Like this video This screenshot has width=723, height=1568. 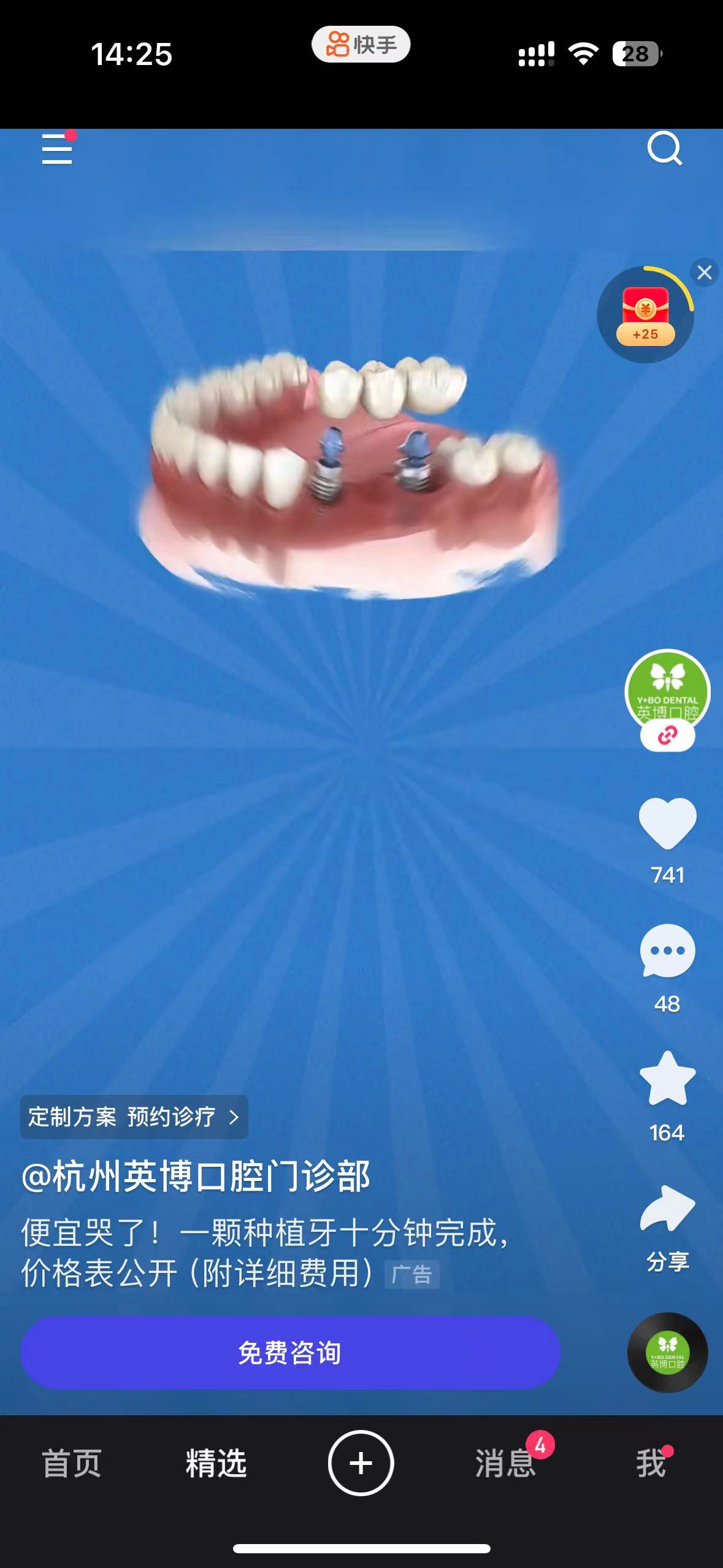pyautogui.click(x=667, y=824)
